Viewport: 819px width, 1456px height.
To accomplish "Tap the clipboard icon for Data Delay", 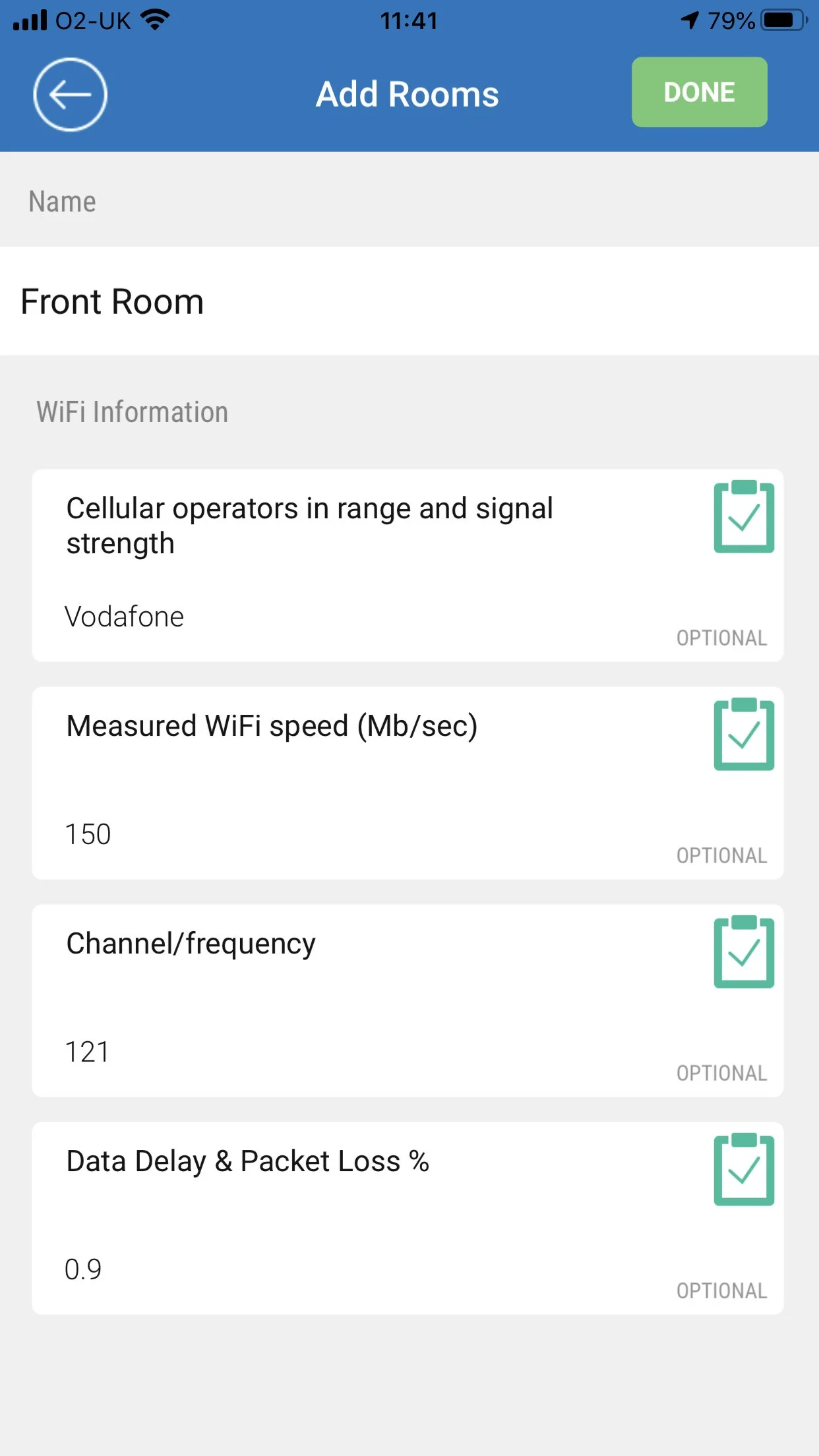I will point(743,1170).
